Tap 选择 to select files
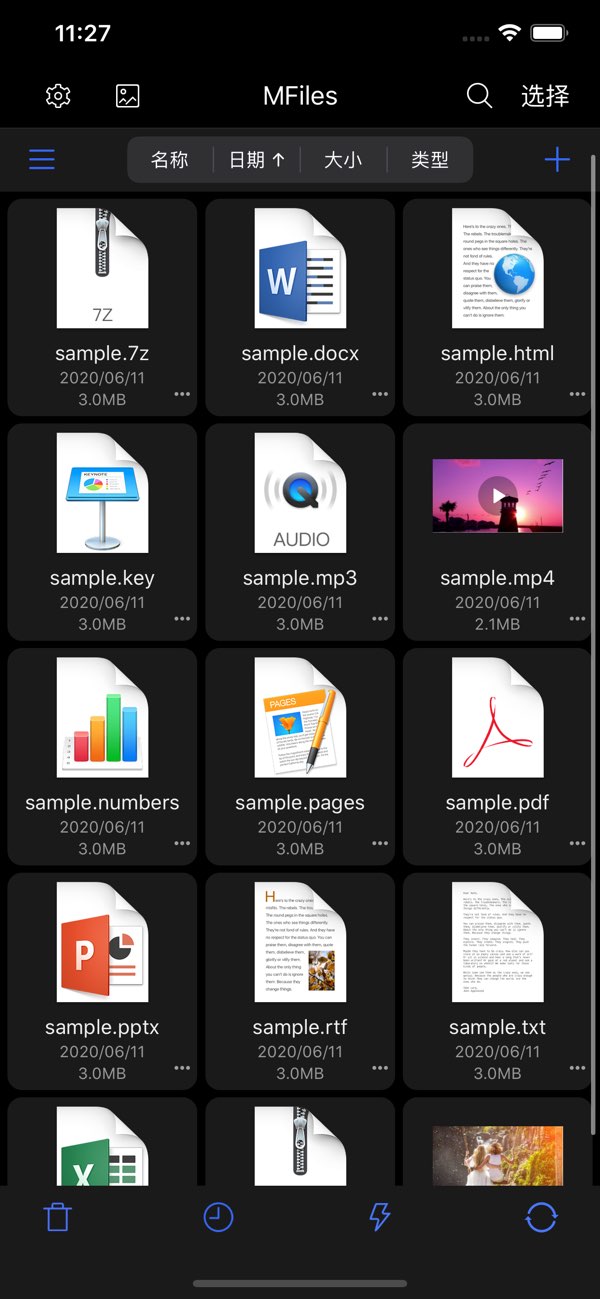Image resolution: width=600 pixels, height=1299 pixels. pyautogui.click(x=545, y=96)
